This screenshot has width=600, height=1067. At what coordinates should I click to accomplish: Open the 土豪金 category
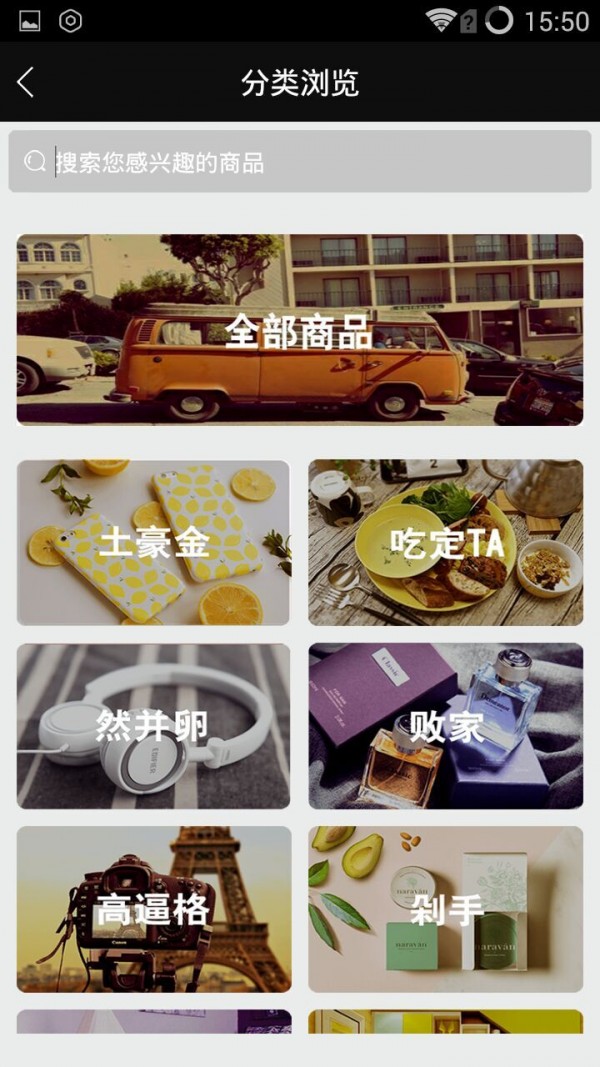click(153, 542)
